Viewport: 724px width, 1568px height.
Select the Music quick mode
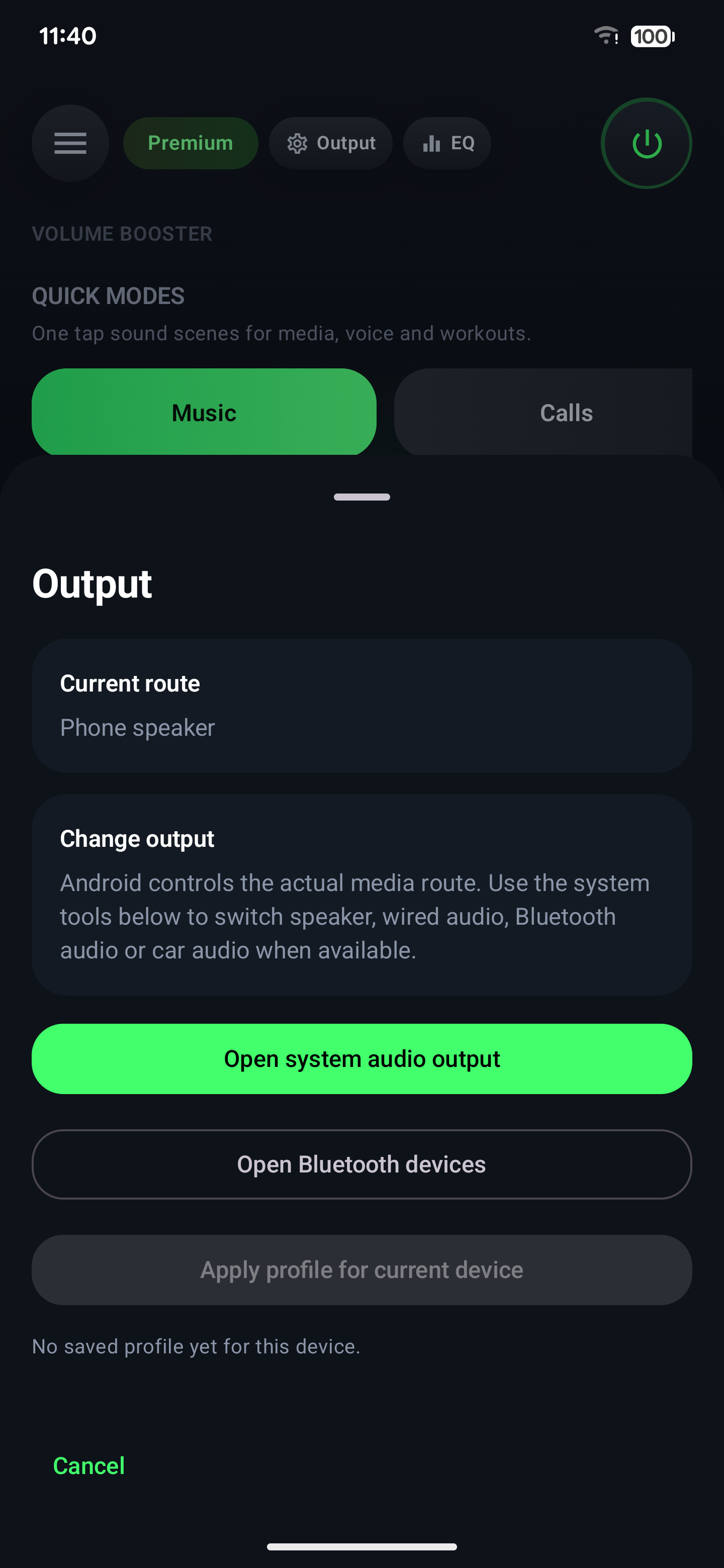coord(204,412)
